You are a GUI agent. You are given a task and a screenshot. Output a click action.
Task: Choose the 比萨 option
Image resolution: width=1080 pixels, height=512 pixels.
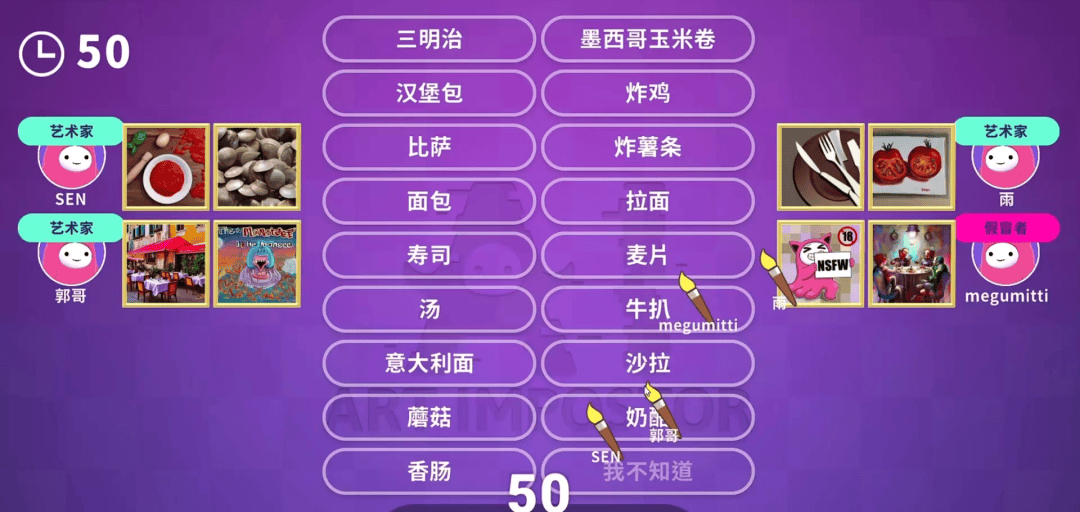[x=429, y=148]
